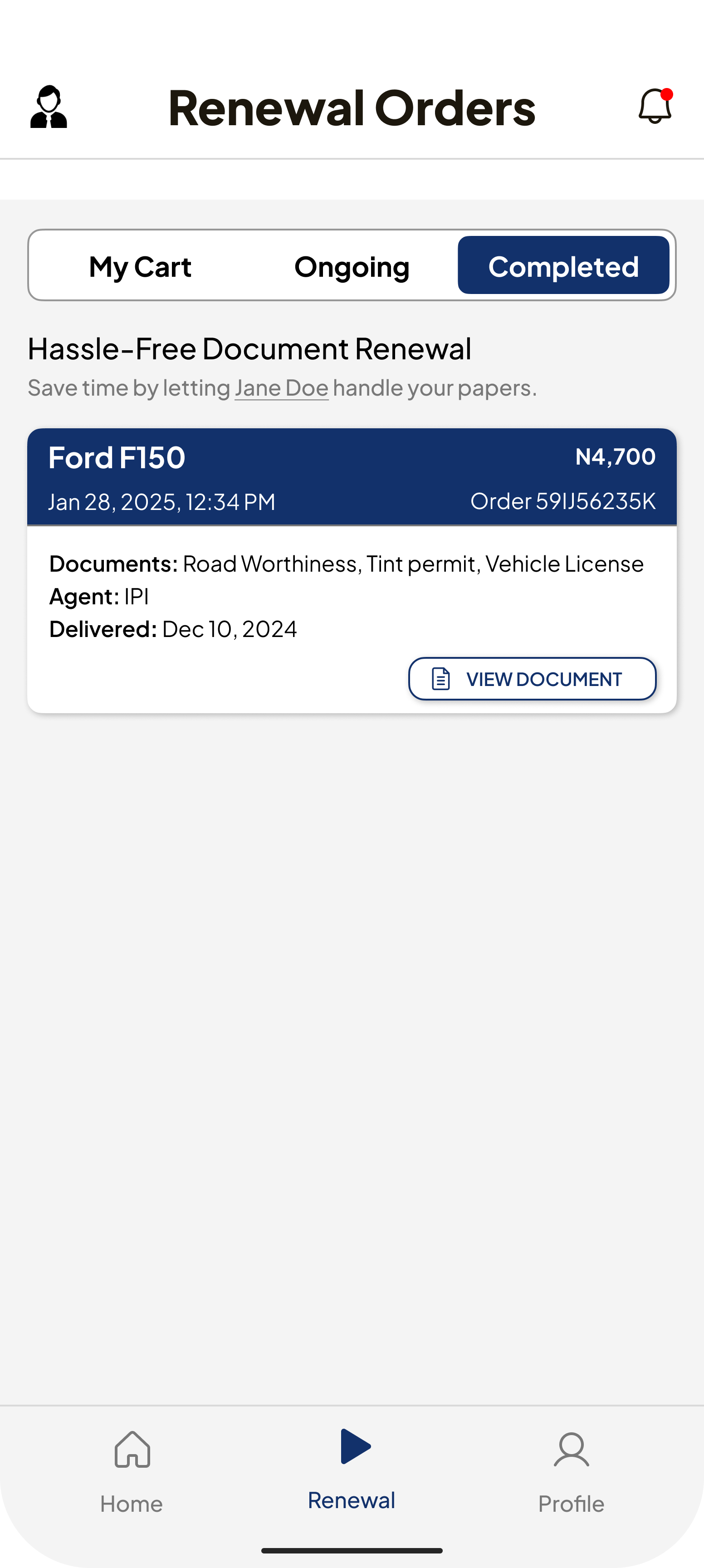
Task: Click the Renewal Orders title text
Action: (x=352, y=107)
